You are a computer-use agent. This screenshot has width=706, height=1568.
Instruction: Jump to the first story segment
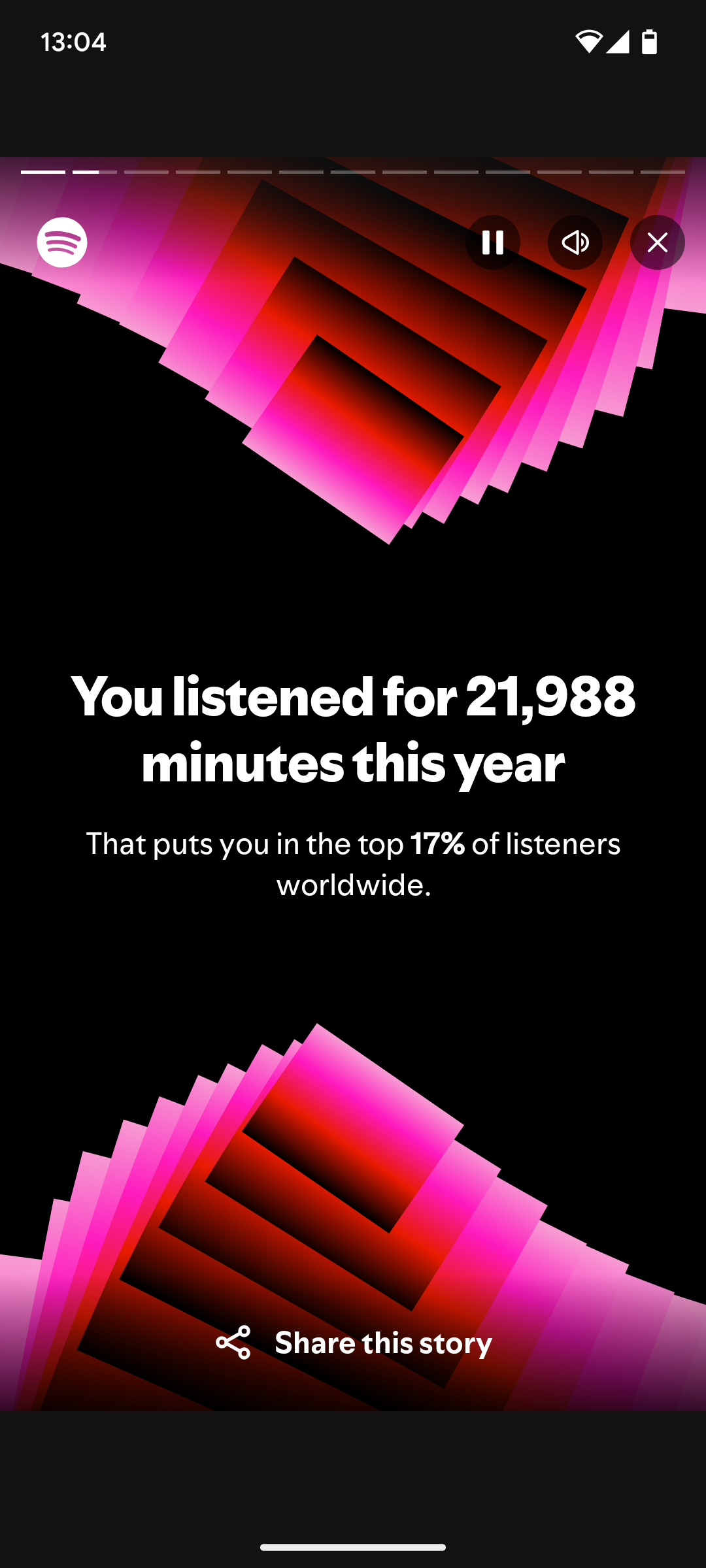[42, 172]
